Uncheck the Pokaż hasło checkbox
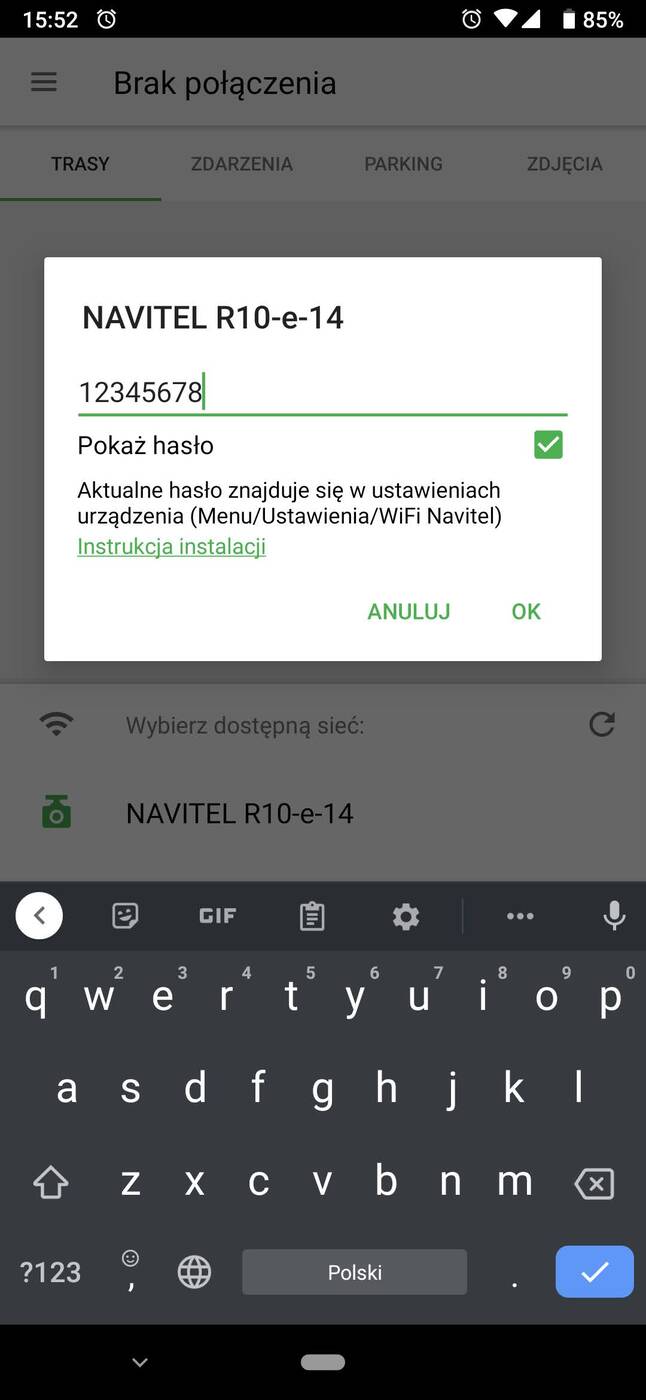 548,445
